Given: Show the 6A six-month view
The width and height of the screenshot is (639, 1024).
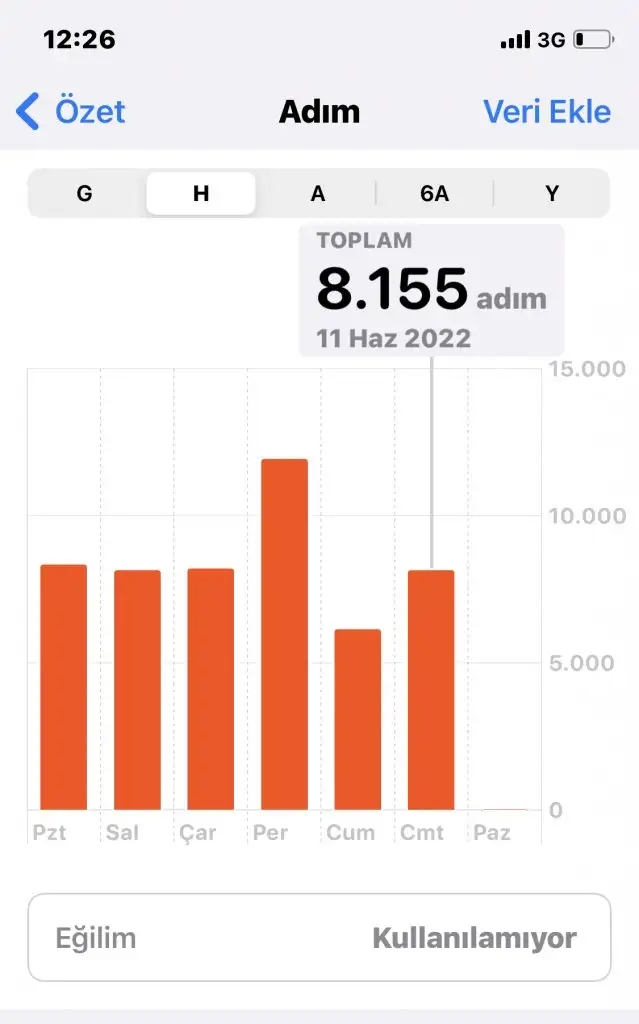Looking at the screenshot, I should tap(434, 194).
